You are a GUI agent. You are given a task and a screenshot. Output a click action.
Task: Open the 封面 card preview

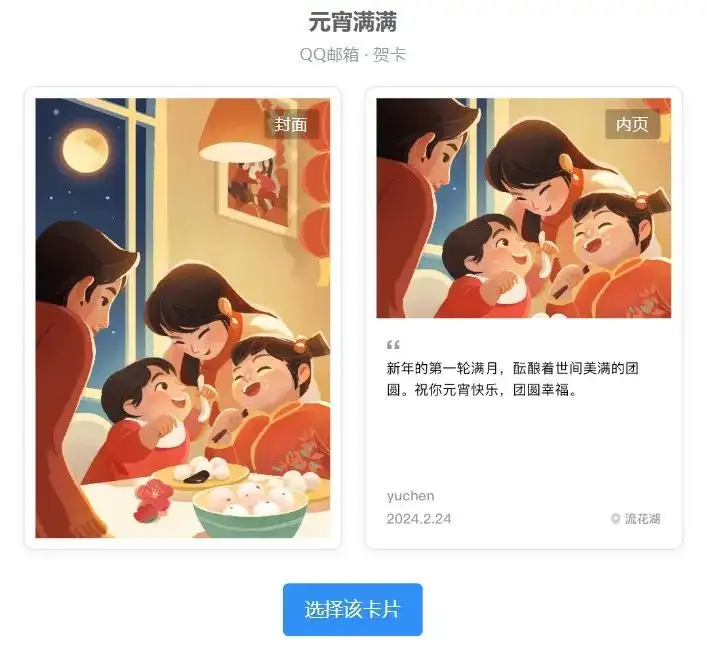click(x=183, y=318)
